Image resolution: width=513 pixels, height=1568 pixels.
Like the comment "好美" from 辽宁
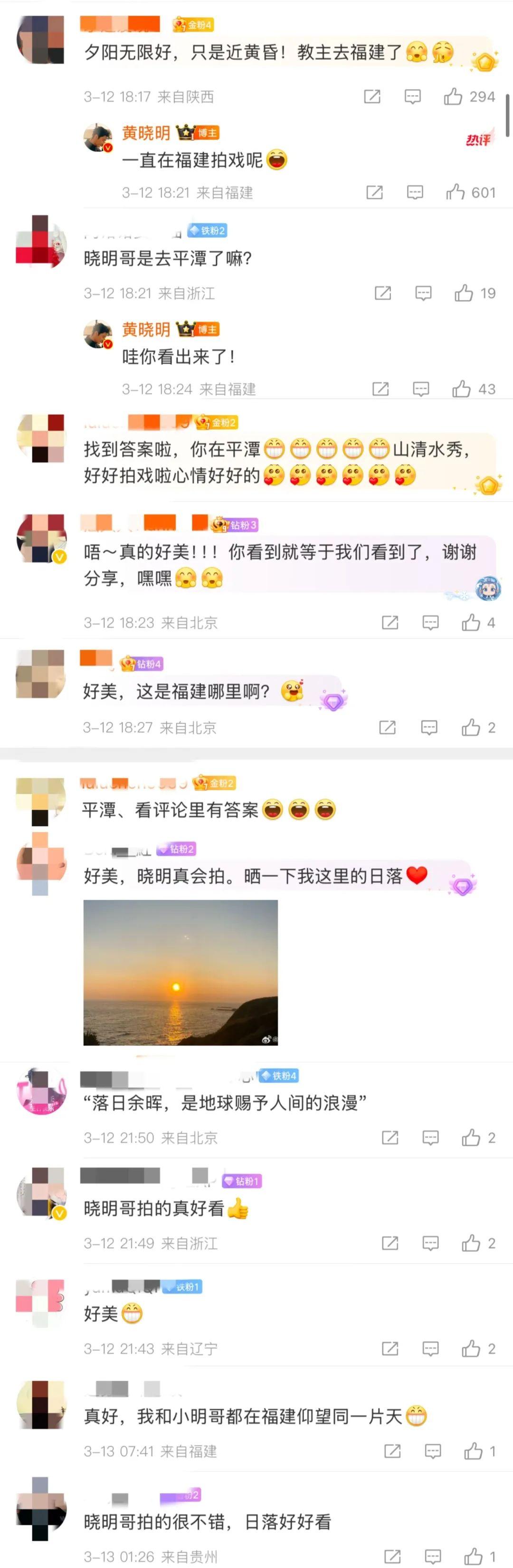click(x=471, y=1348)
